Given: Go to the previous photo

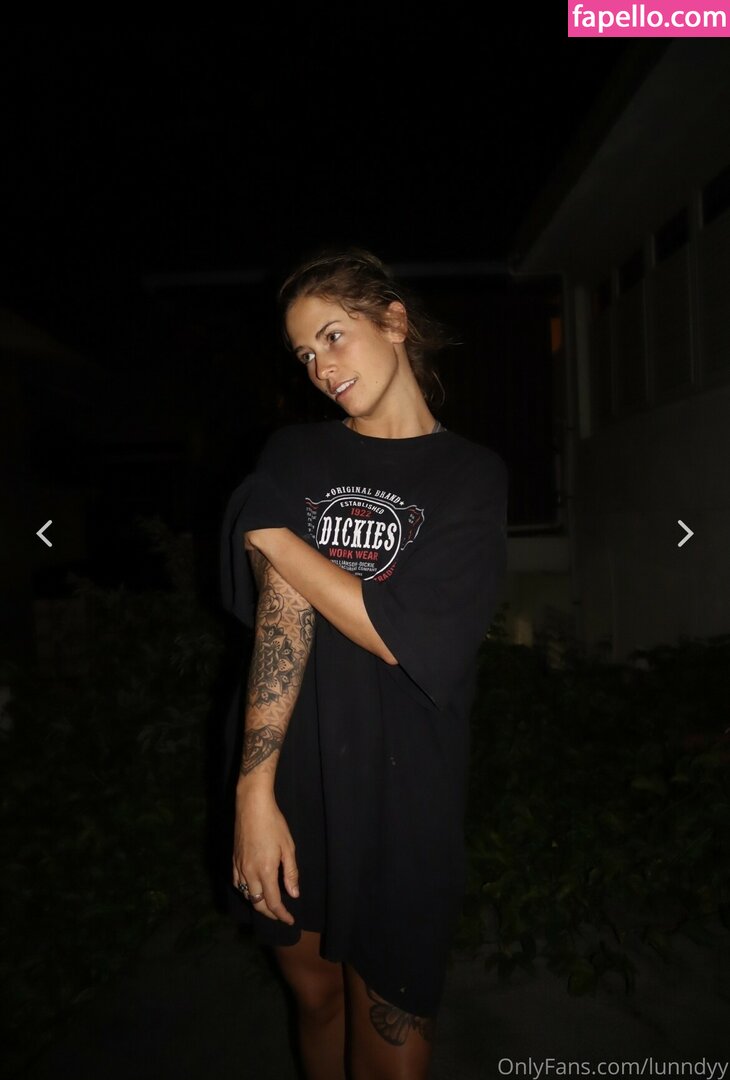Looking at the screenshot, I should tap(44, 533).
